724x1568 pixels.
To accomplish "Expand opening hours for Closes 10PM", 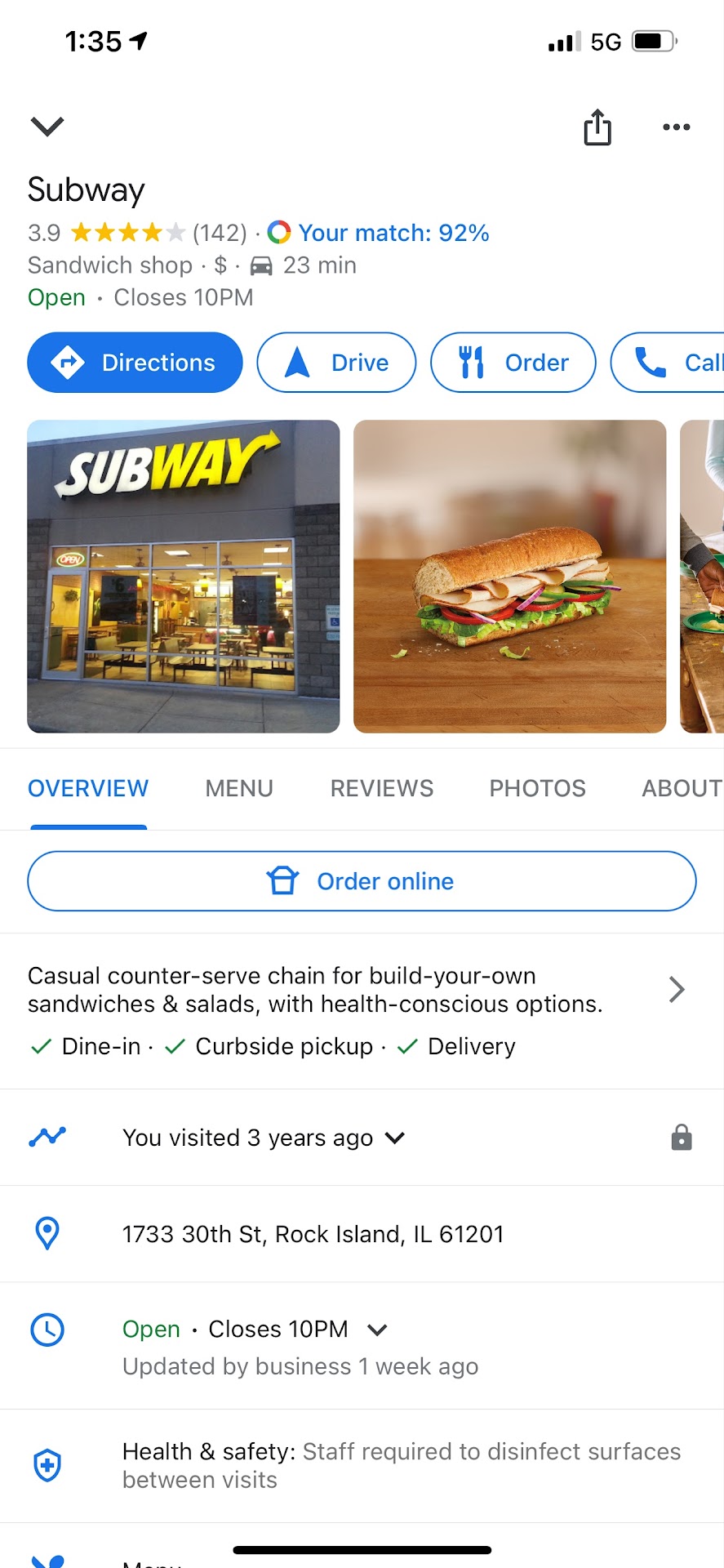I will [376, 1330].
